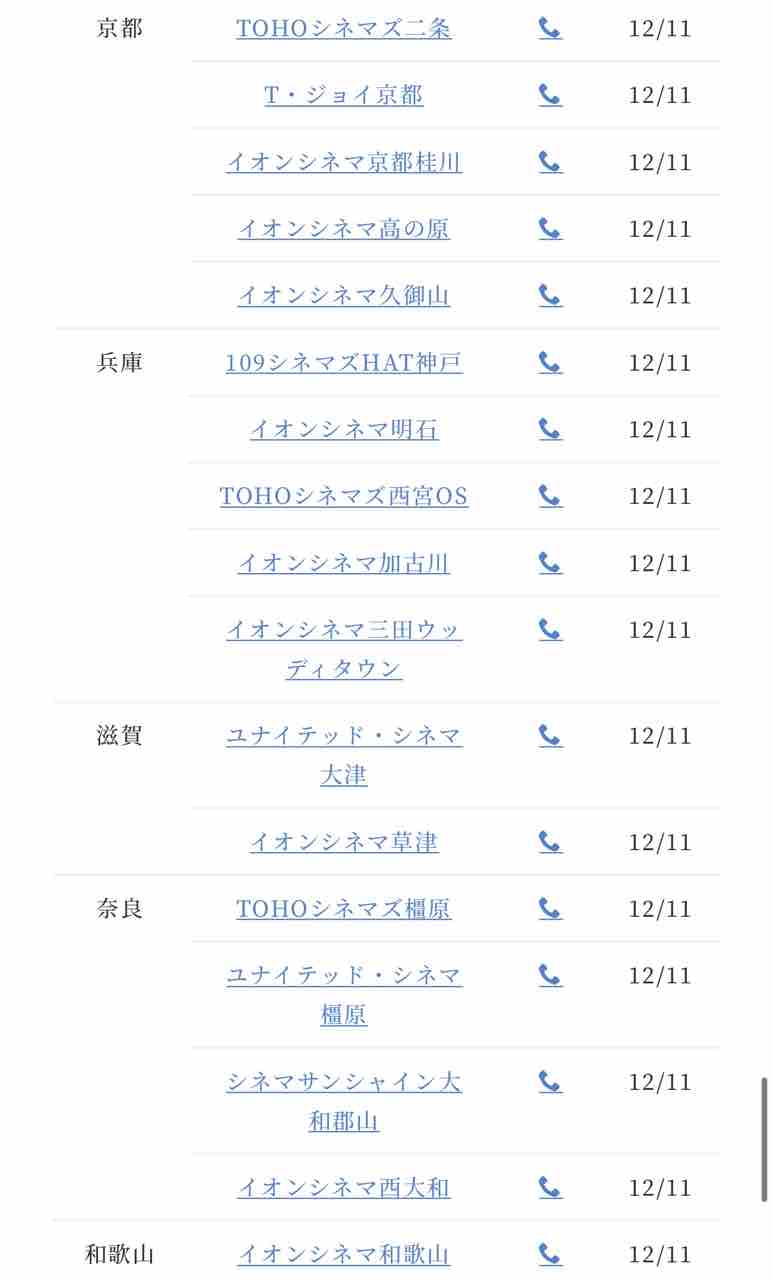The height and width of the screenshot is (1280, 773).
Task: Open the イオンシネマ三田ウッディタウン link
Action: 344,650
